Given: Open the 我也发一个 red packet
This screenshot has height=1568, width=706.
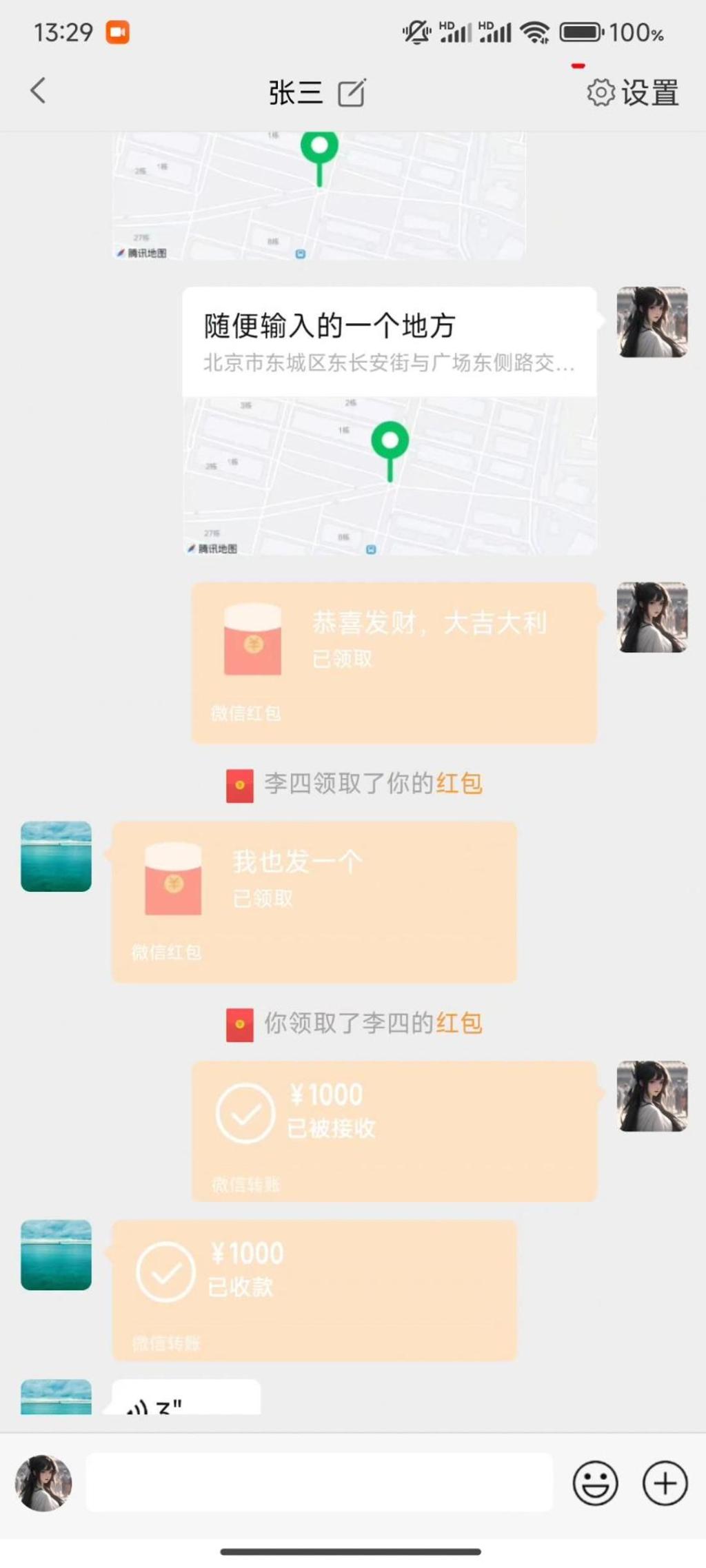Looking at the screenshot, I should point(314,902).
